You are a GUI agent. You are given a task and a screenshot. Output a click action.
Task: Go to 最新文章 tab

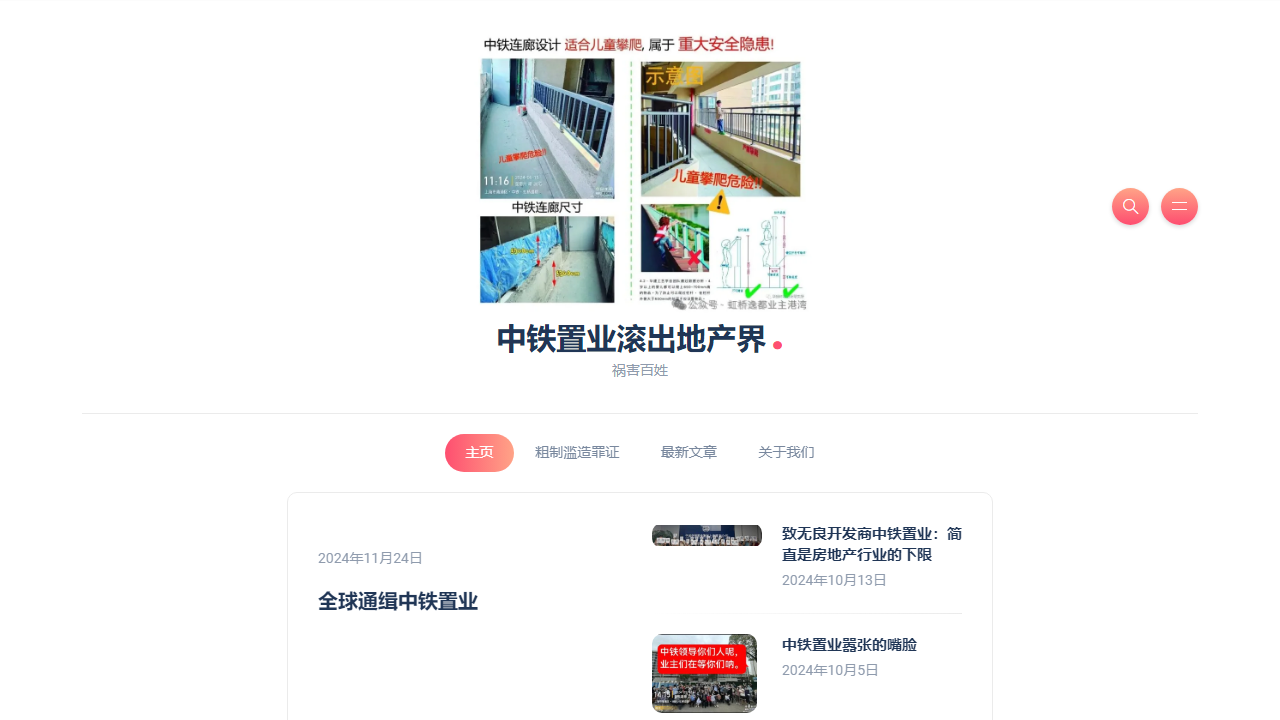tap(688, 453)
